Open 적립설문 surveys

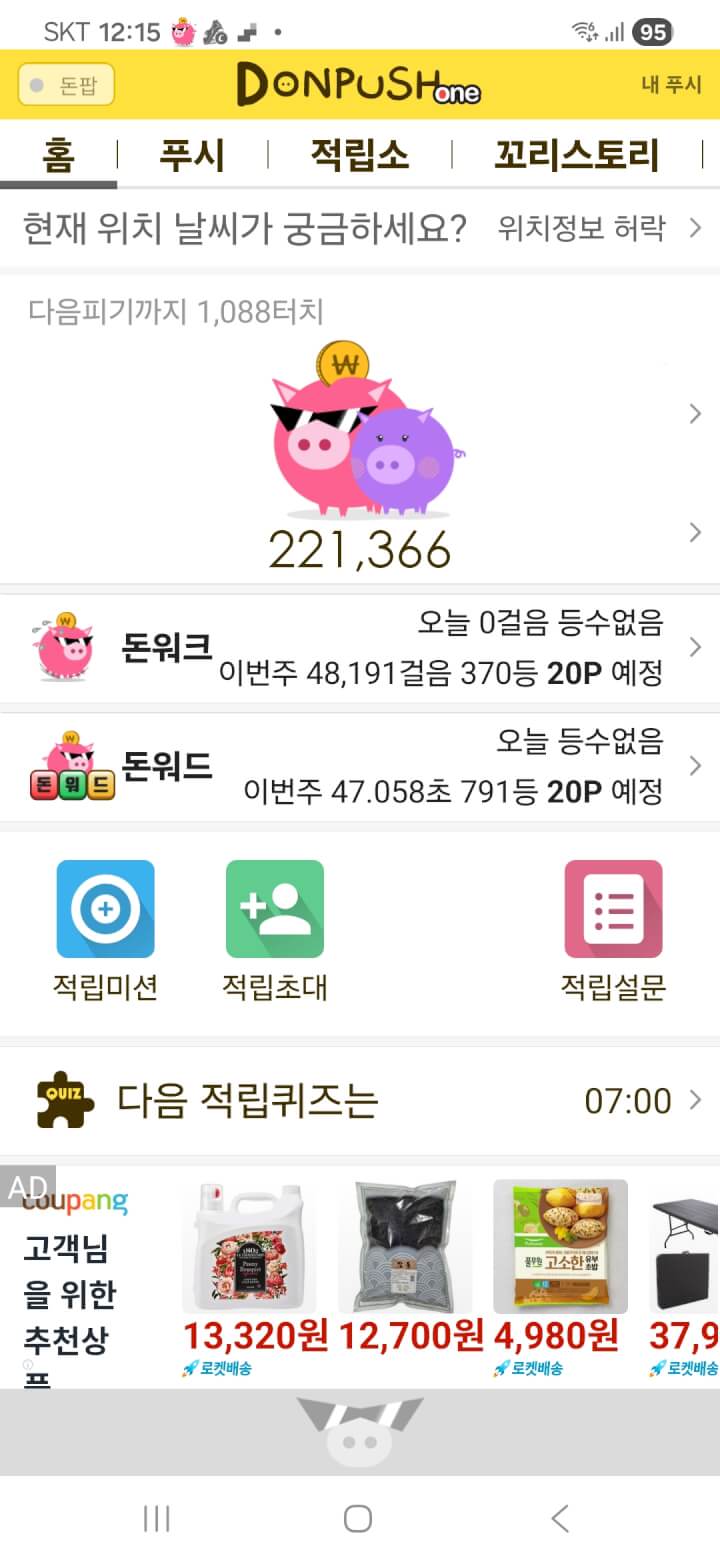coord(613,930)
